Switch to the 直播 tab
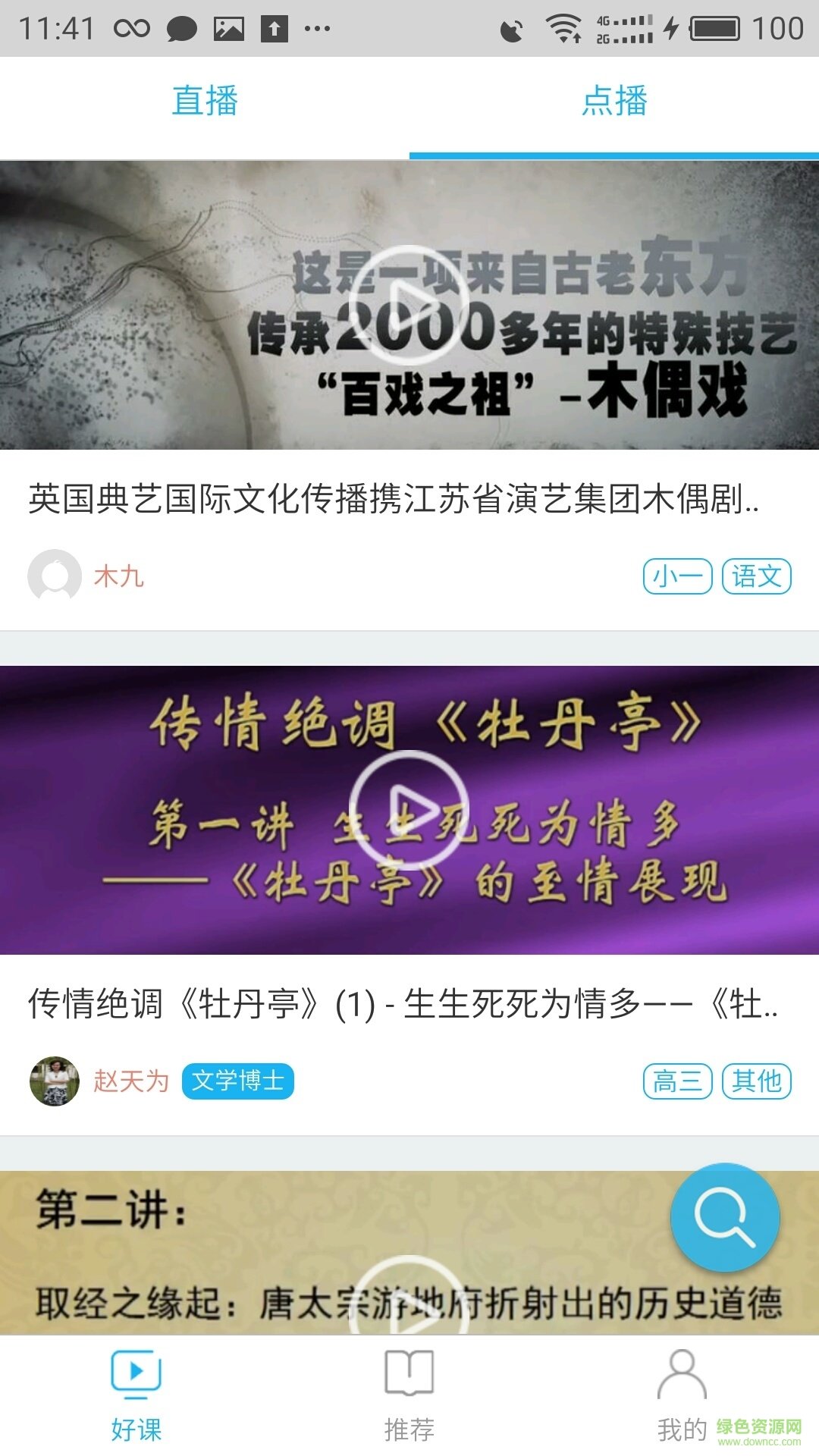Screen dimensions: 819x1456 coord(205,104)
